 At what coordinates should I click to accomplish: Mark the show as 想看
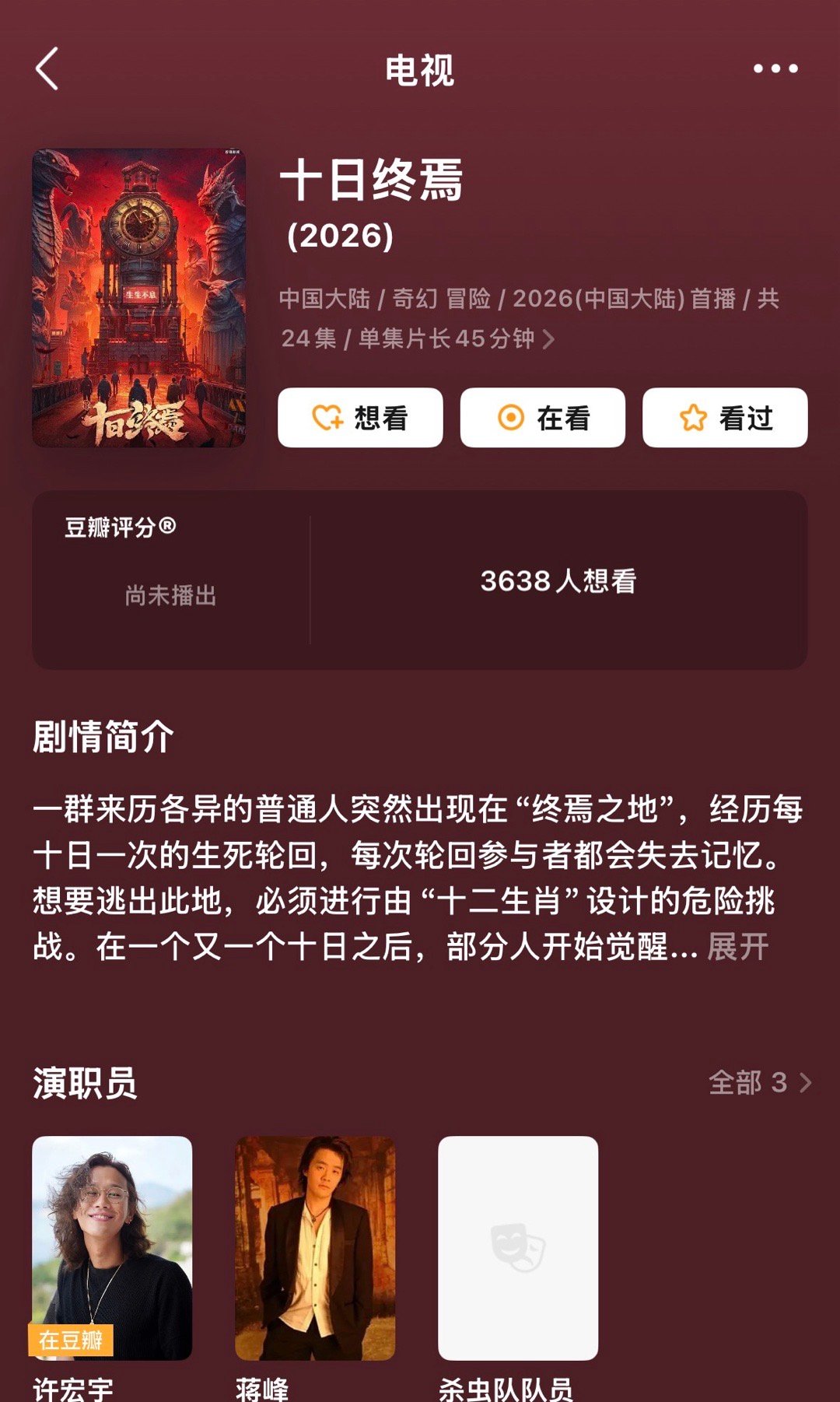point(359,418)
